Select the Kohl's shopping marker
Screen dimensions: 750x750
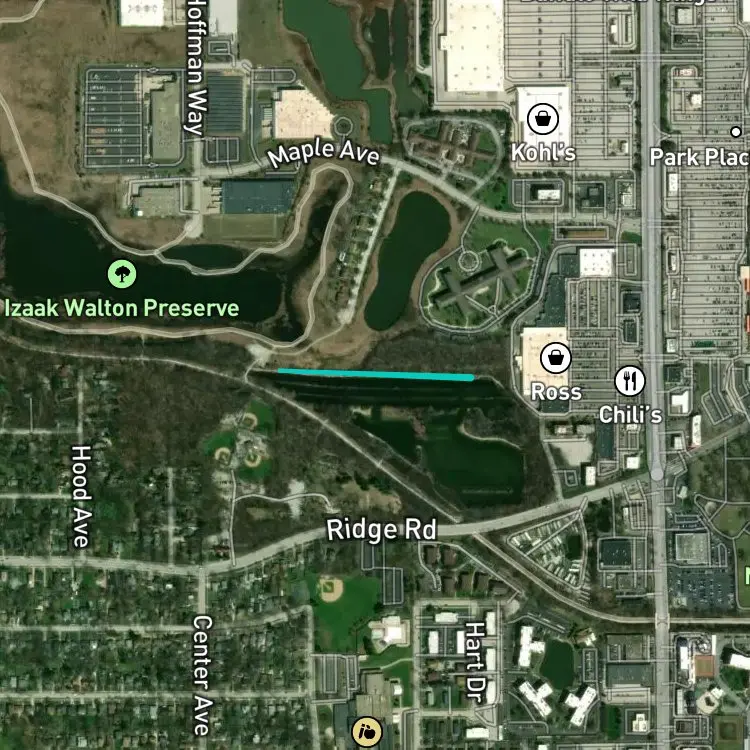pyautogui.click(x=542, y=119)
